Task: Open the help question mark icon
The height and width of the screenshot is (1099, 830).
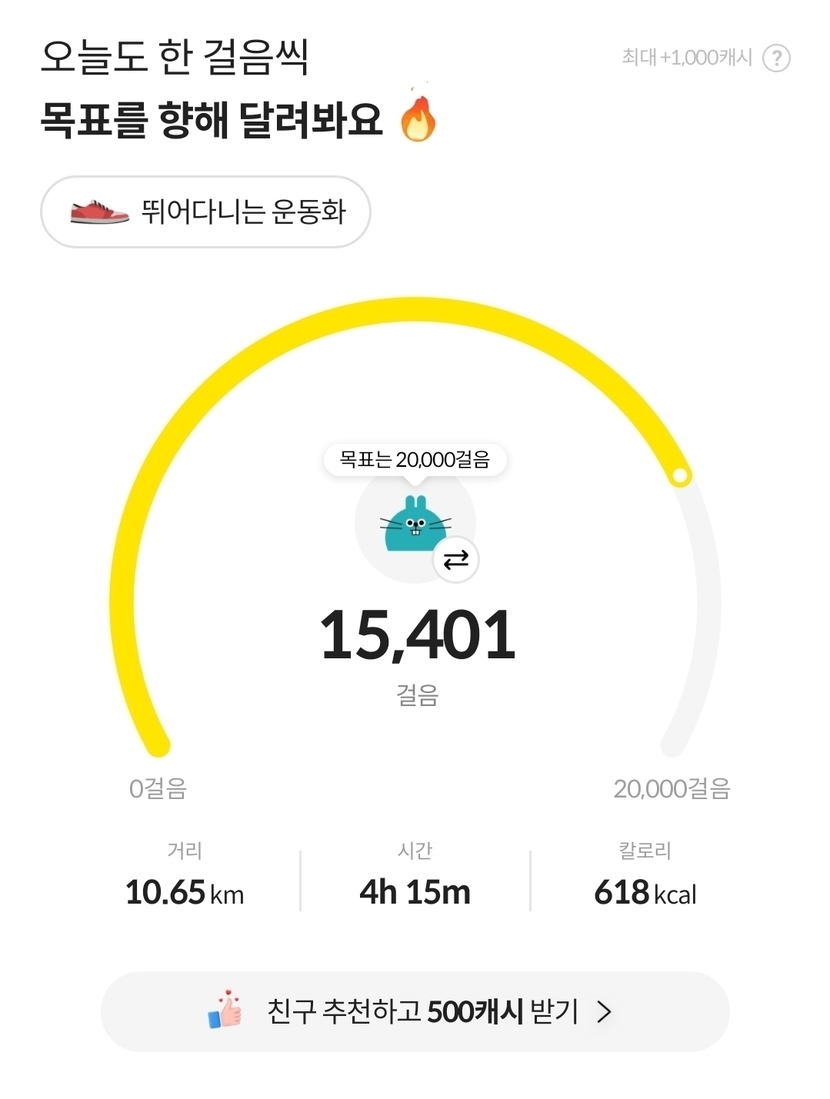Action: click(x=776, y=58)
